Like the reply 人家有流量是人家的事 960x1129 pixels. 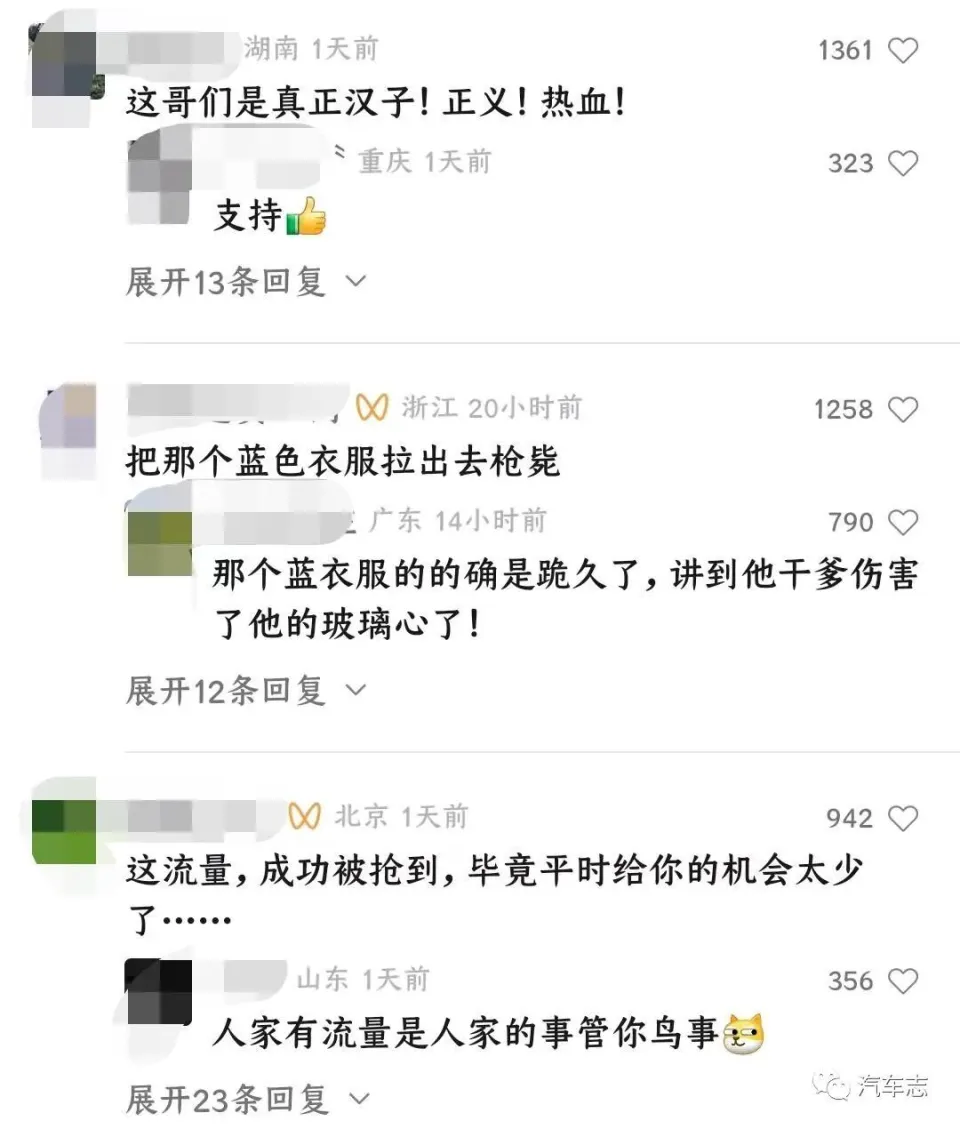pos(903,981)
